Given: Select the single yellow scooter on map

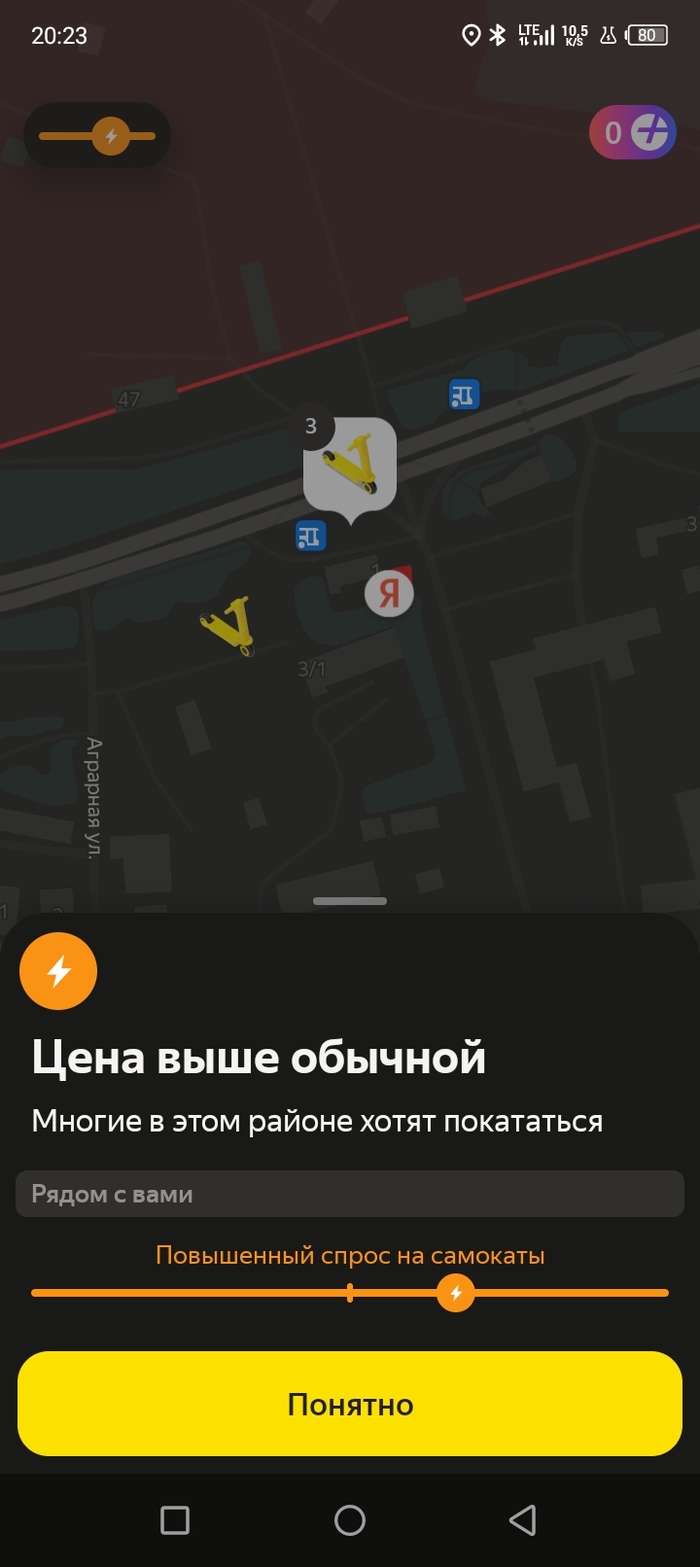Looking at the screenshot, I should tap(229, 626).
